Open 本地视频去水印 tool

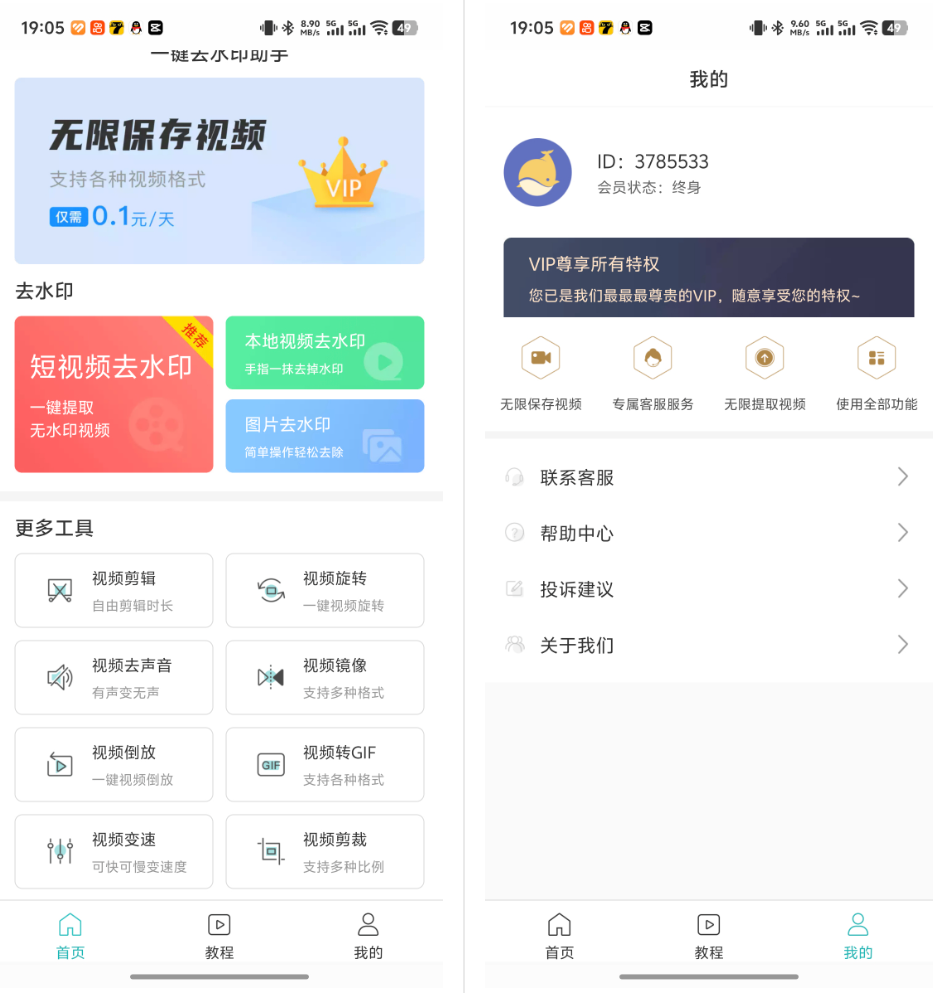pyautogui.click(x=324, y=353)
